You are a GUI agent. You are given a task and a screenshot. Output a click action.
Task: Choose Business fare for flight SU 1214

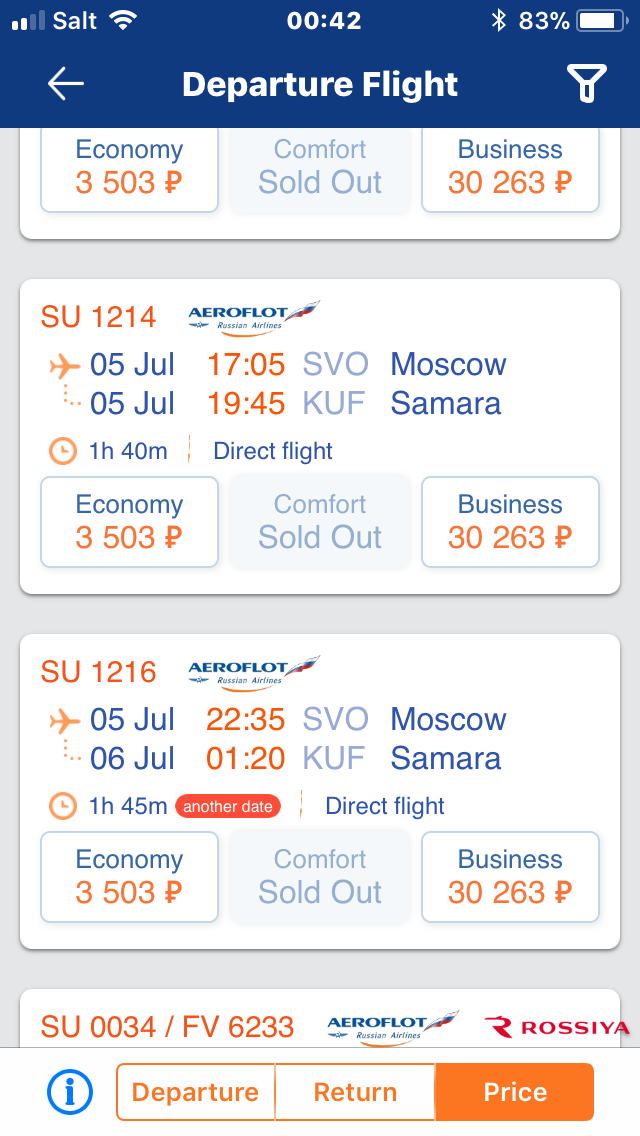pos(510,521)
